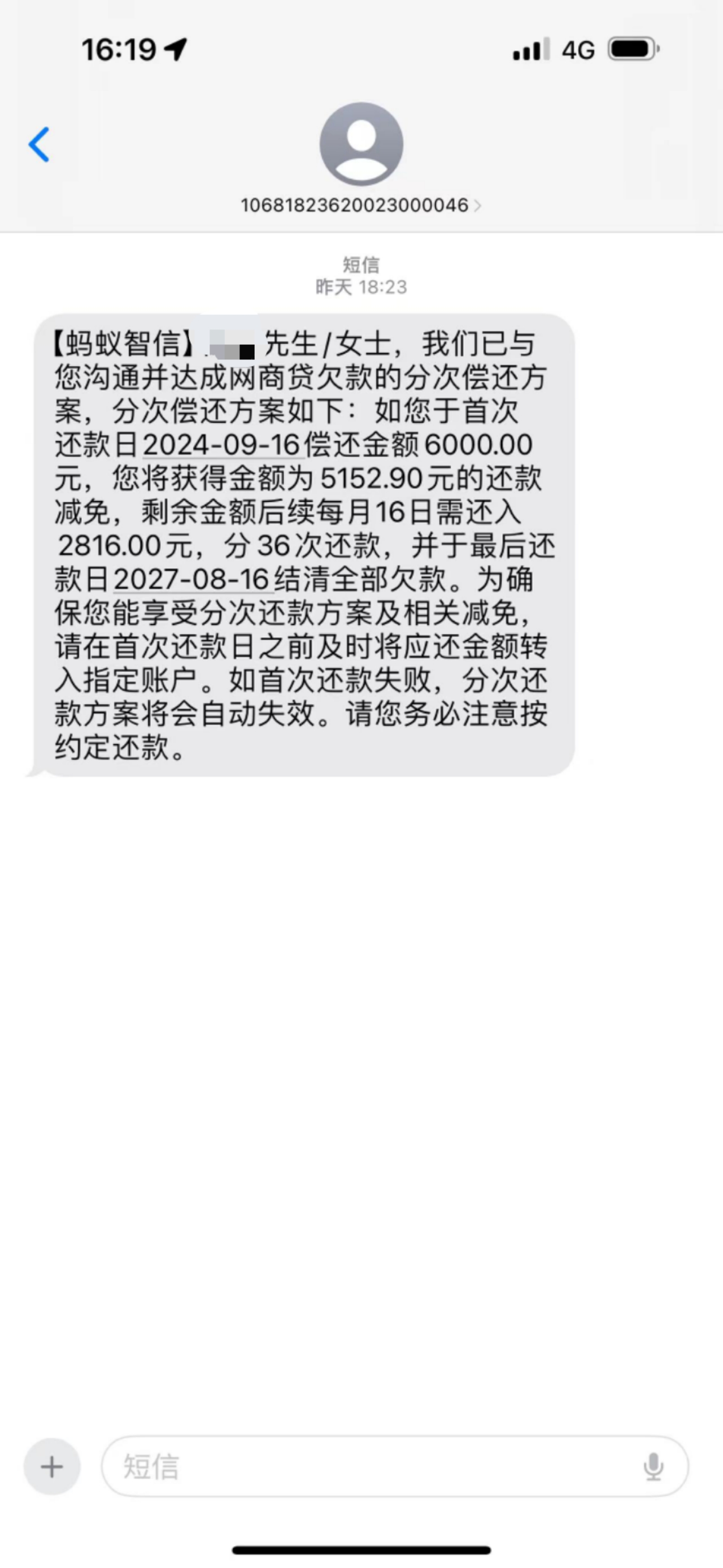This screenshot has width=723, height=1568.
Task: Tap the back chevron to exit conversation
Action: click(38, 145)
